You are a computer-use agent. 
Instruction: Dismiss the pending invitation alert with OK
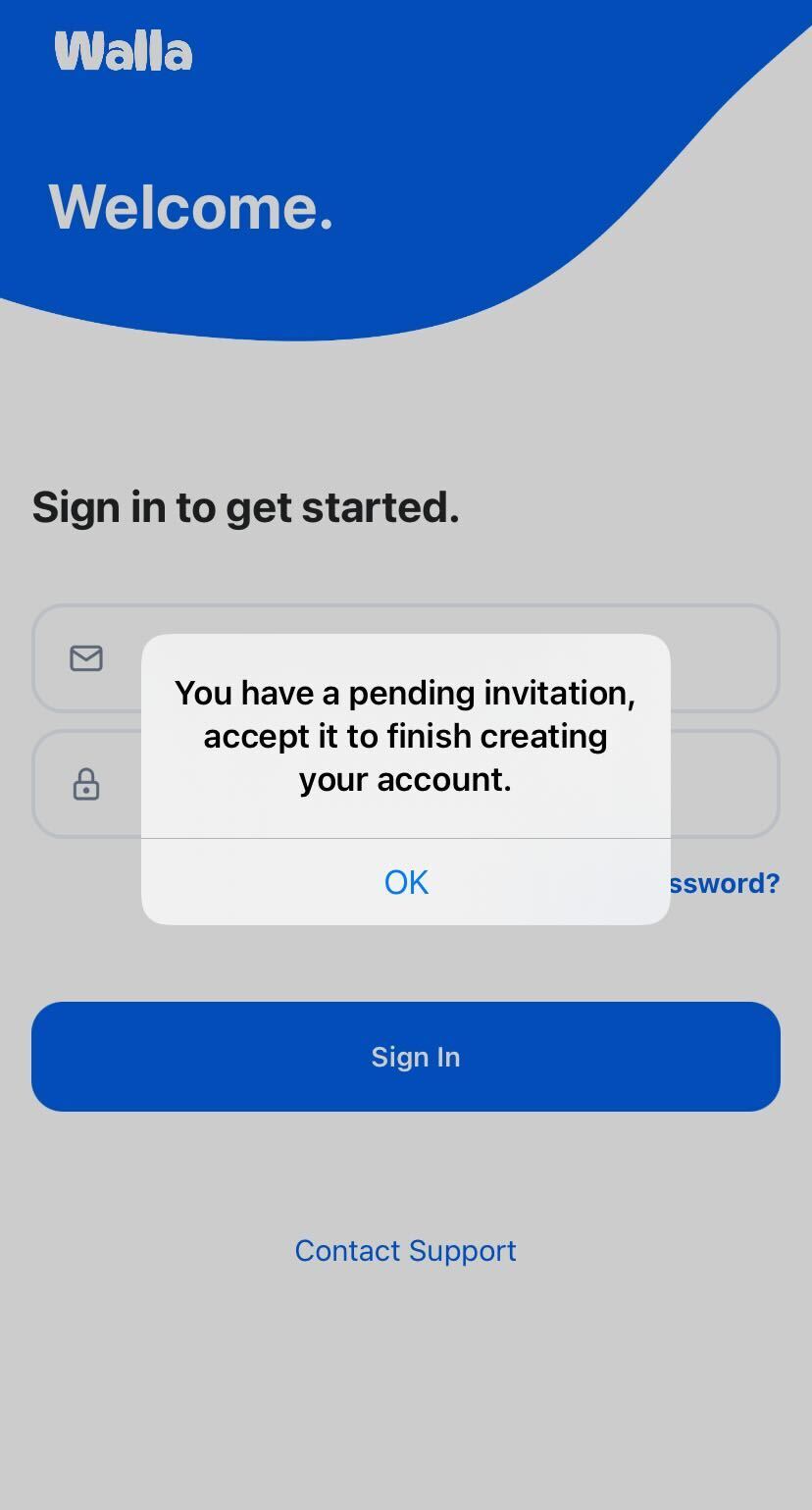coord(406,882)
